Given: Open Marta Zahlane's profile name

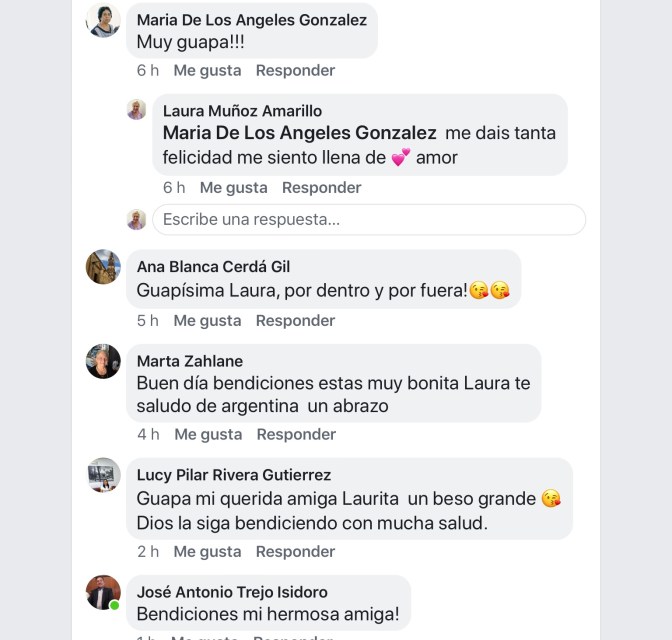Looking at the screenshot, I should (x=189, y=360).
